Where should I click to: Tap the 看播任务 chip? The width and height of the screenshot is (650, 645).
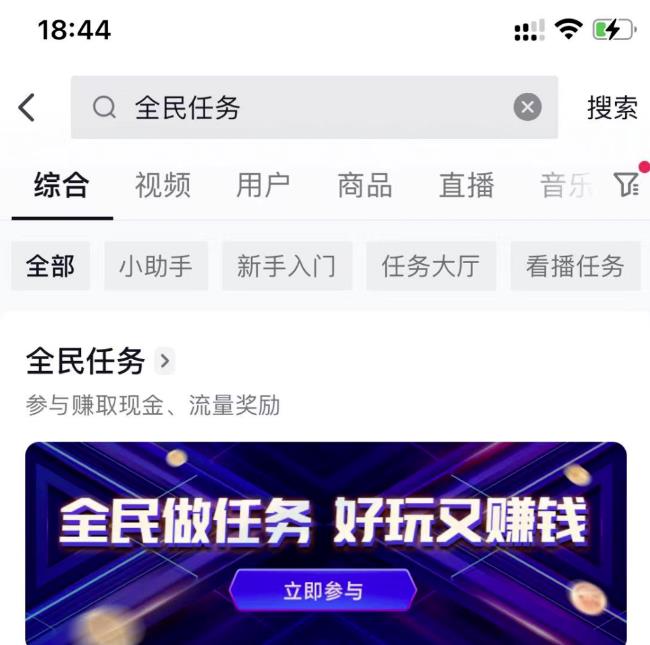(575, 266)
